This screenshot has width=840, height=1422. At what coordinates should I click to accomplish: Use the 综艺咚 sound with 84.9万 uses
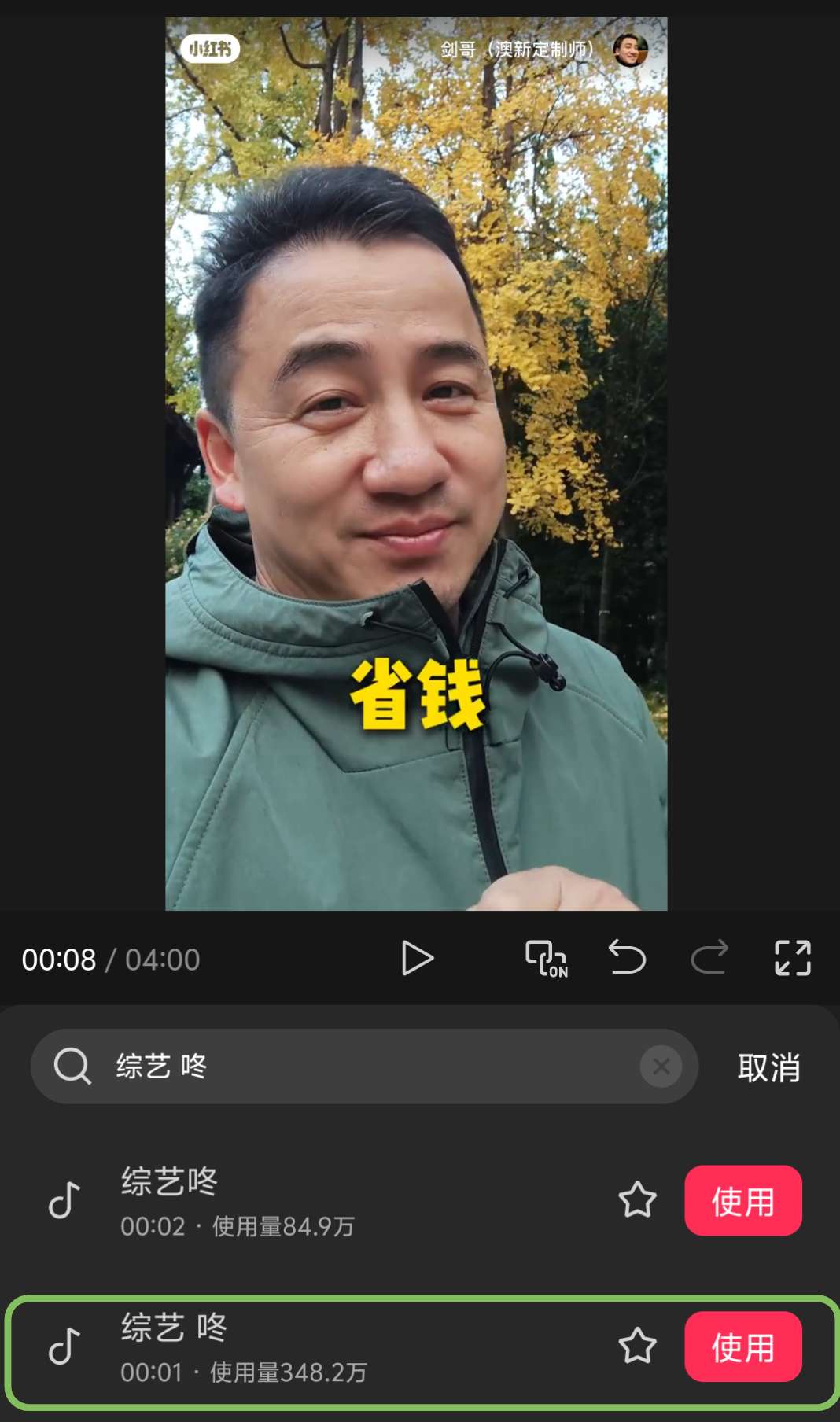pyautogui.click(x=742, y=1200)
